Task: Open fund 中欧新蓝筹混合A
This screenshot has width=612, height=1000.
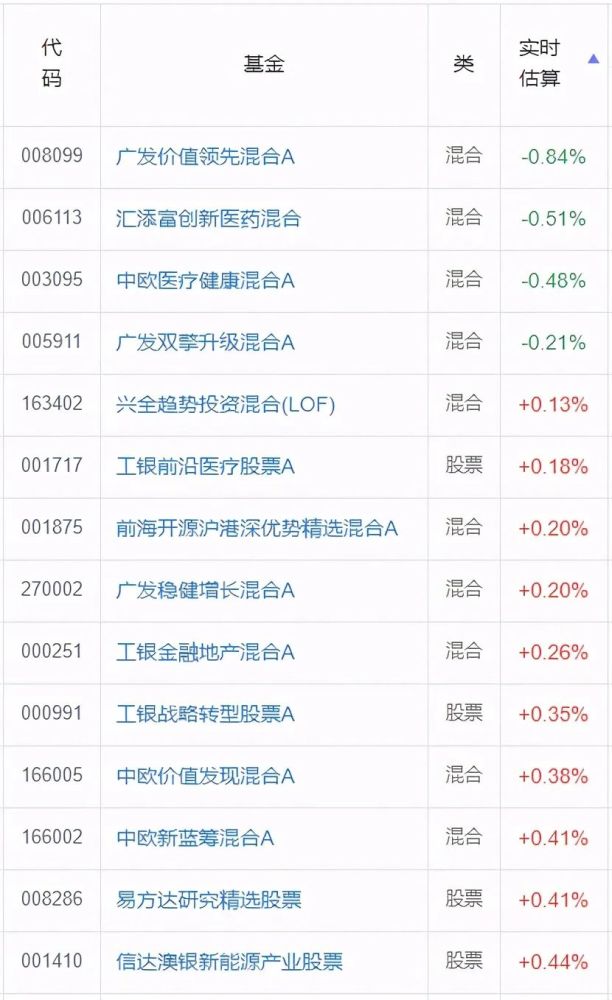Action: click(x=195, y=837)
